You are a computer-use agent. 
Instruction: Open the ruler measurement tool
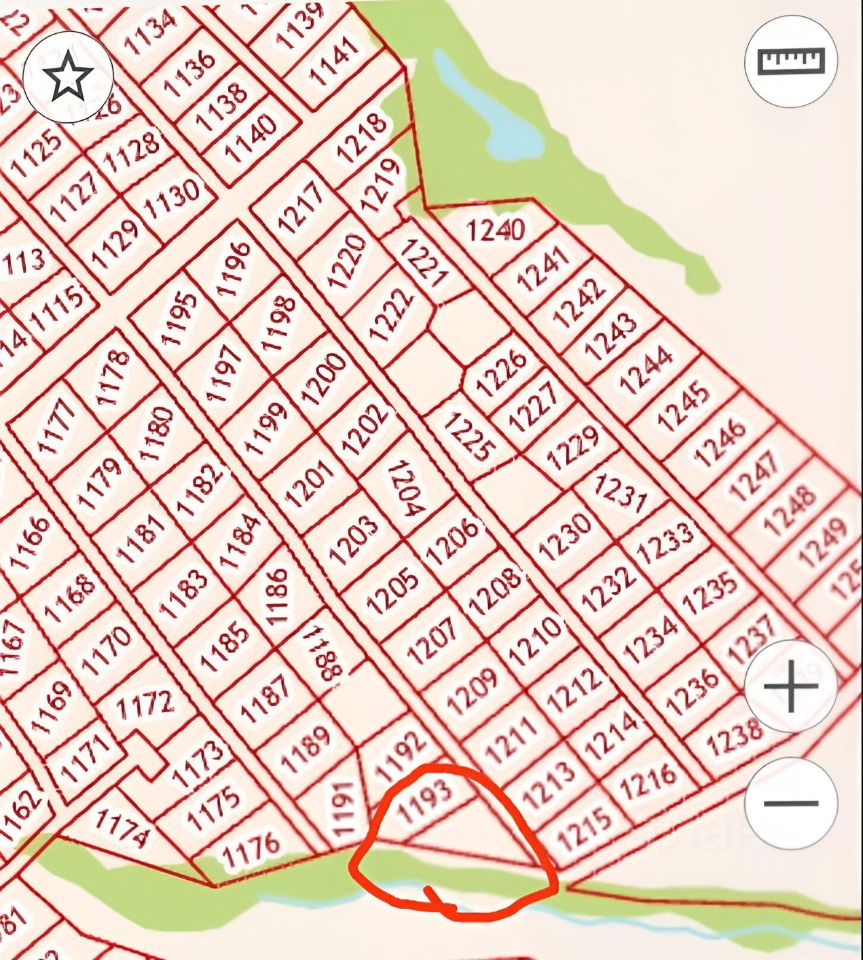(x=791, y=62)
